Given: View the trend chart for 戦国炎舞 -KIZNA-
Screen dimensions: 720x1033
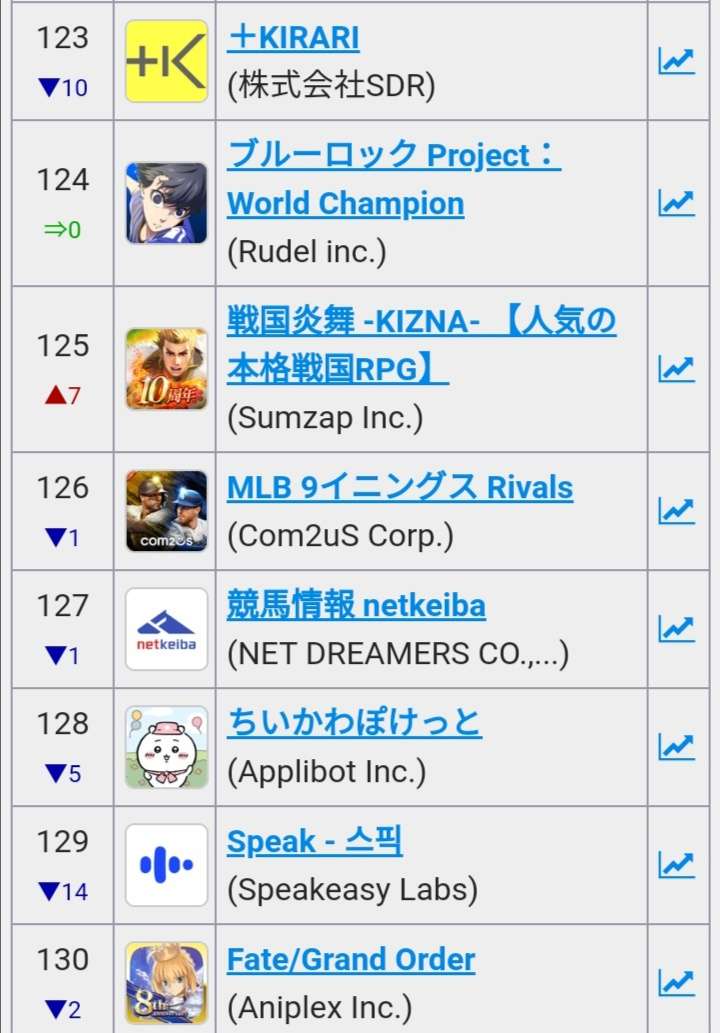Looking at the screenshot, I should pos(676,369).
